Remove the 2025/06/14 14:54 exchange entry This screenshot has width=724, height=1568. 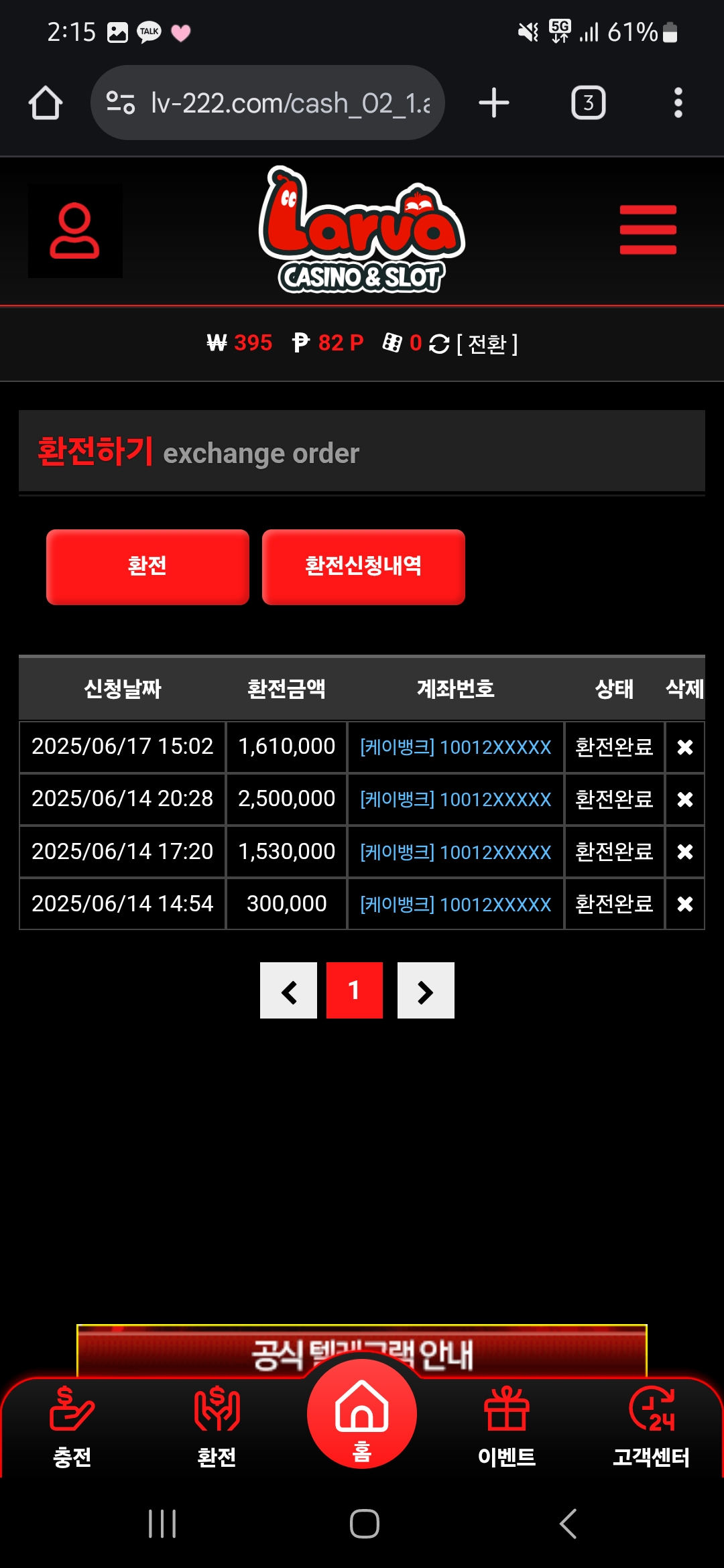coord(684,904)
